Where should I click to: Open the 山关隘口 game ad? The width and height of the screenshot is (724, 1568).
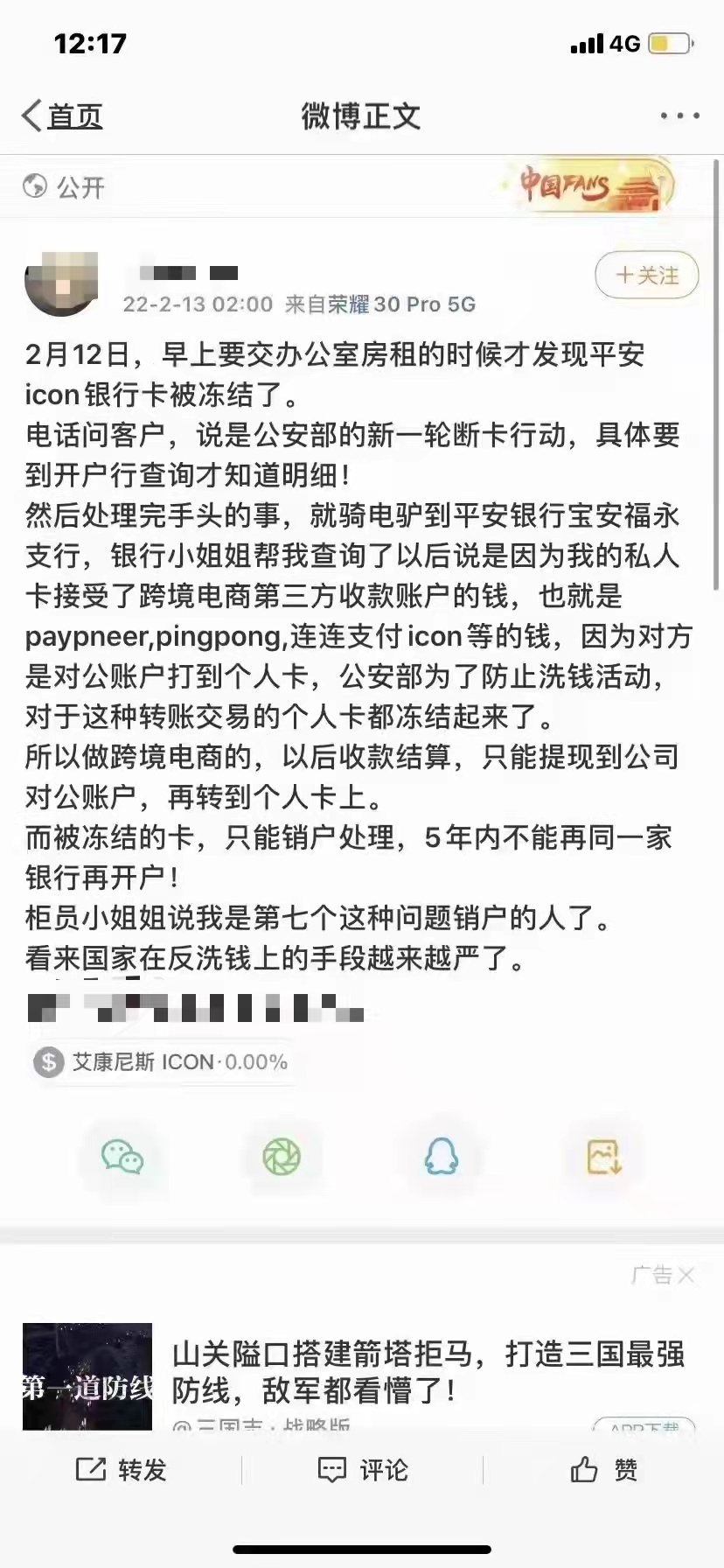(428, 1371)
